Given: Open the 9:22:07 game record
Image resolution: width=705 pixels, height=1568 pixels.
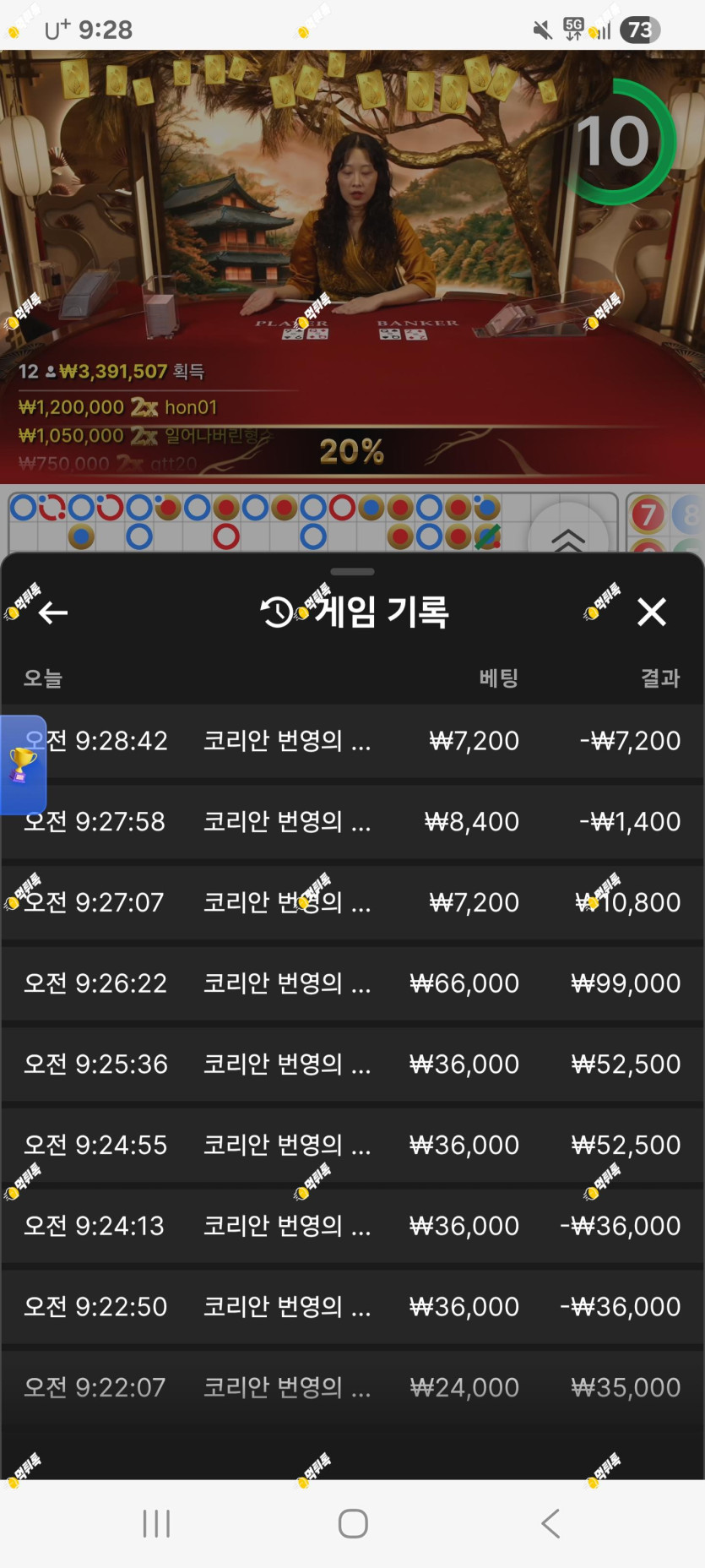Looking at the screenshot, I should [x=353, y=1387].
